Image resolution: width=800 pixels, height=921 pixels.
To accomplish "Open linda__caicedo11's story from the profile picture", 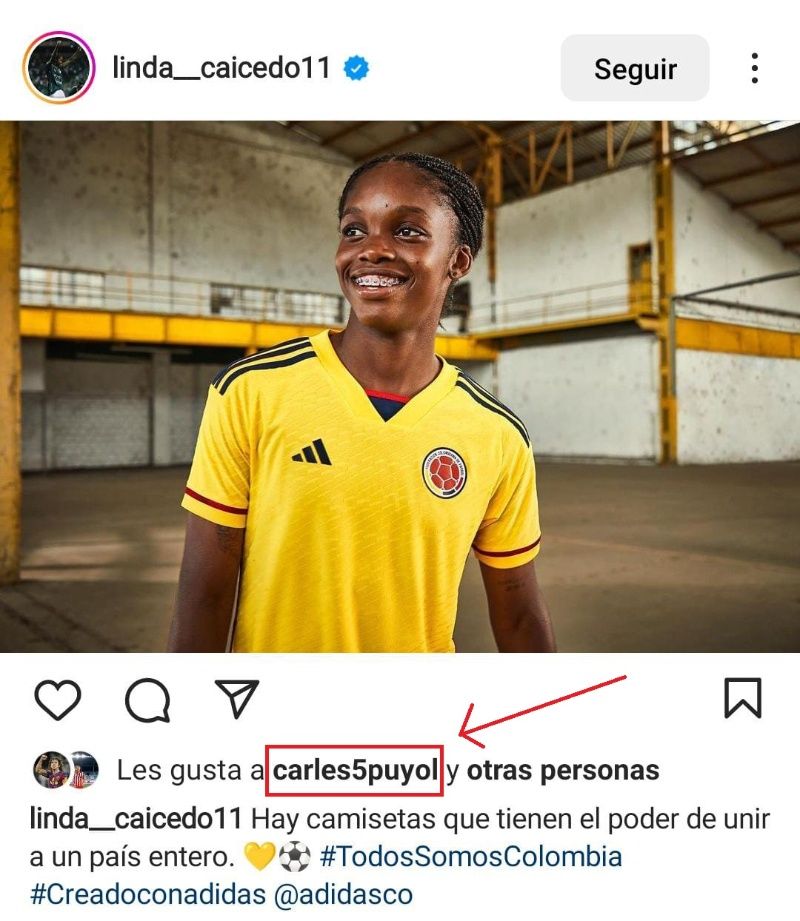I will pos(59,69).
